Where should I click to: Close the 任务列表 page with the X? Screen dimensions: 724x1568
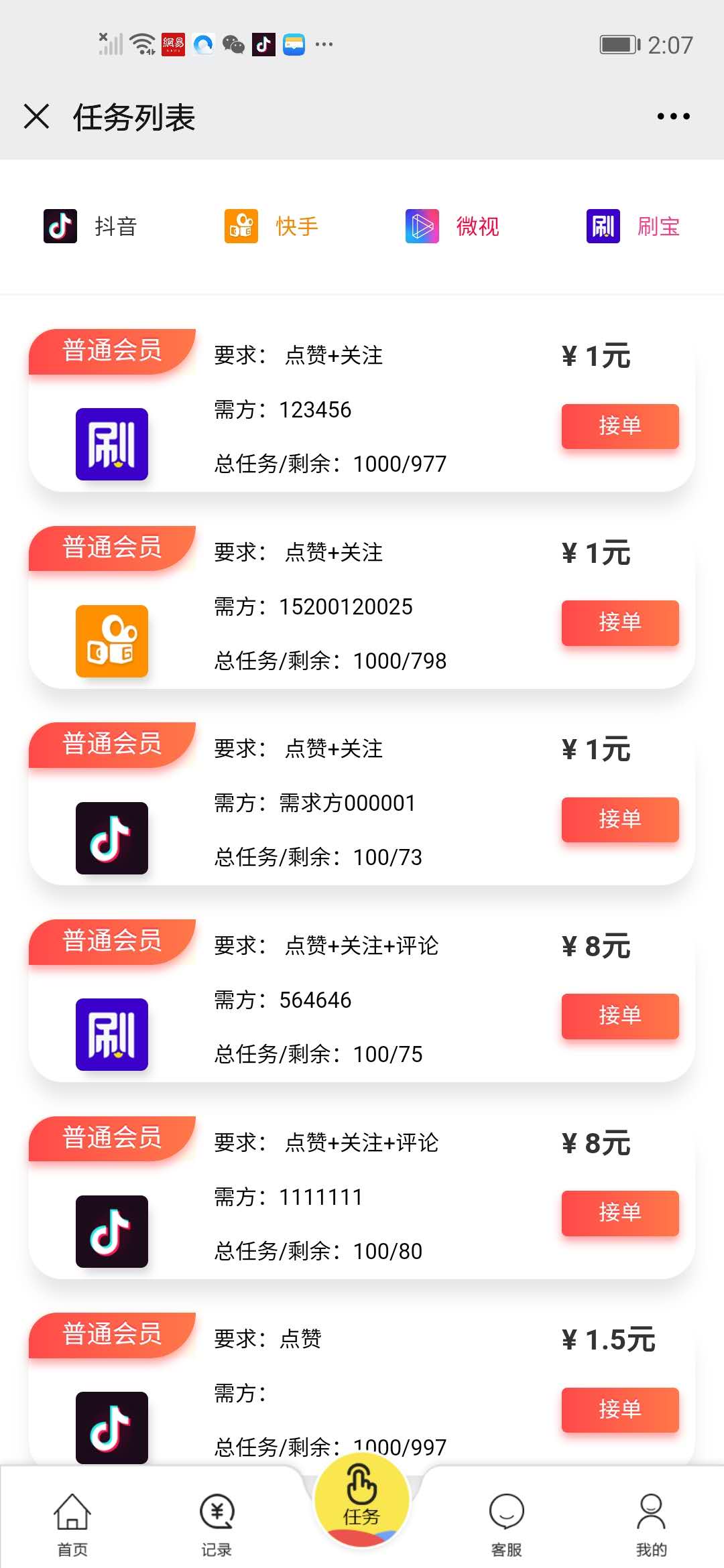pos(36,117)
